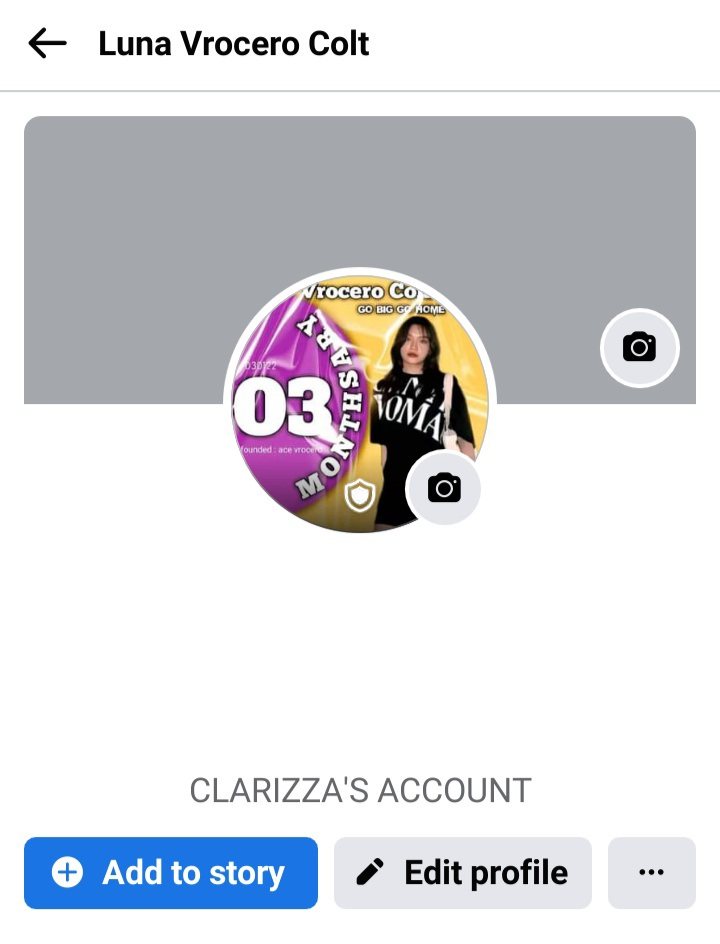
Task: Go back using the arrow icon
Action: [47, 43]
